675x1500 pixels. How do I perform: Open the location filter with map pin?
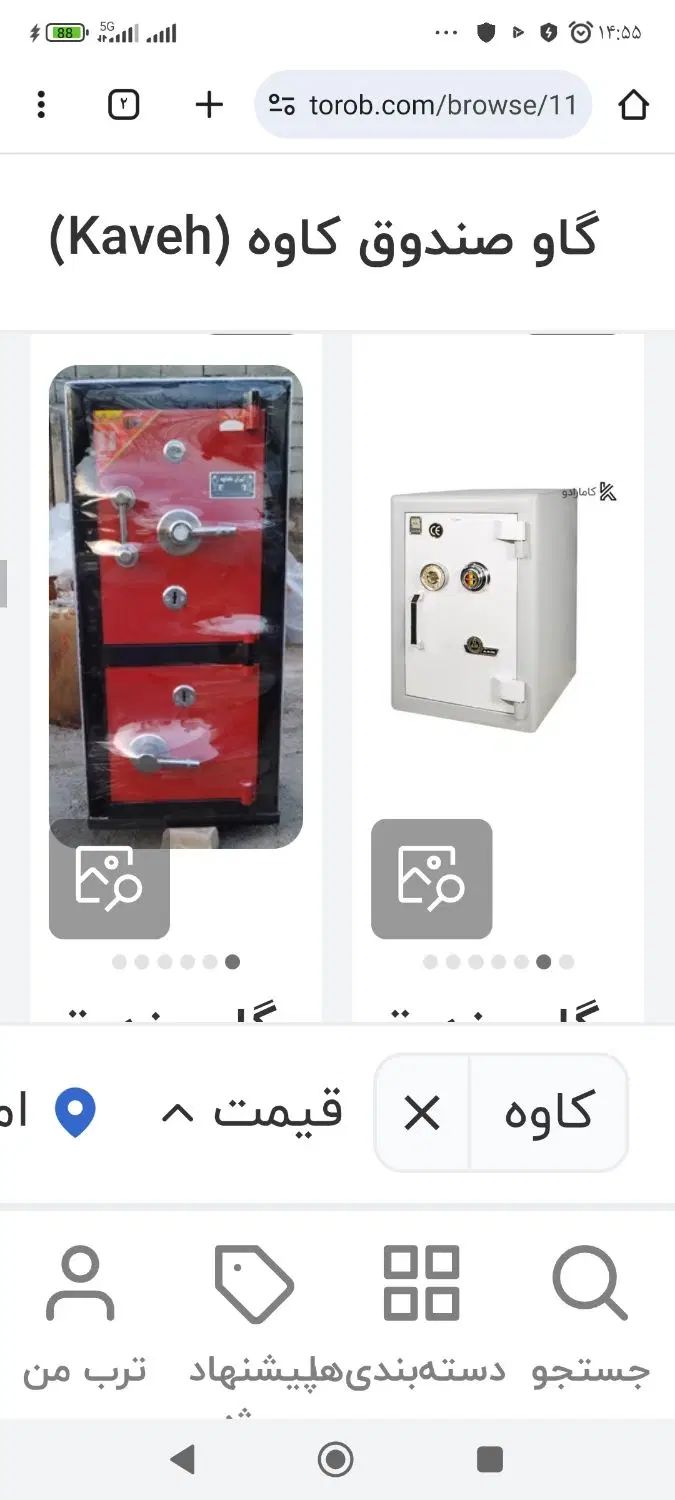click(x=74, y=1113)
